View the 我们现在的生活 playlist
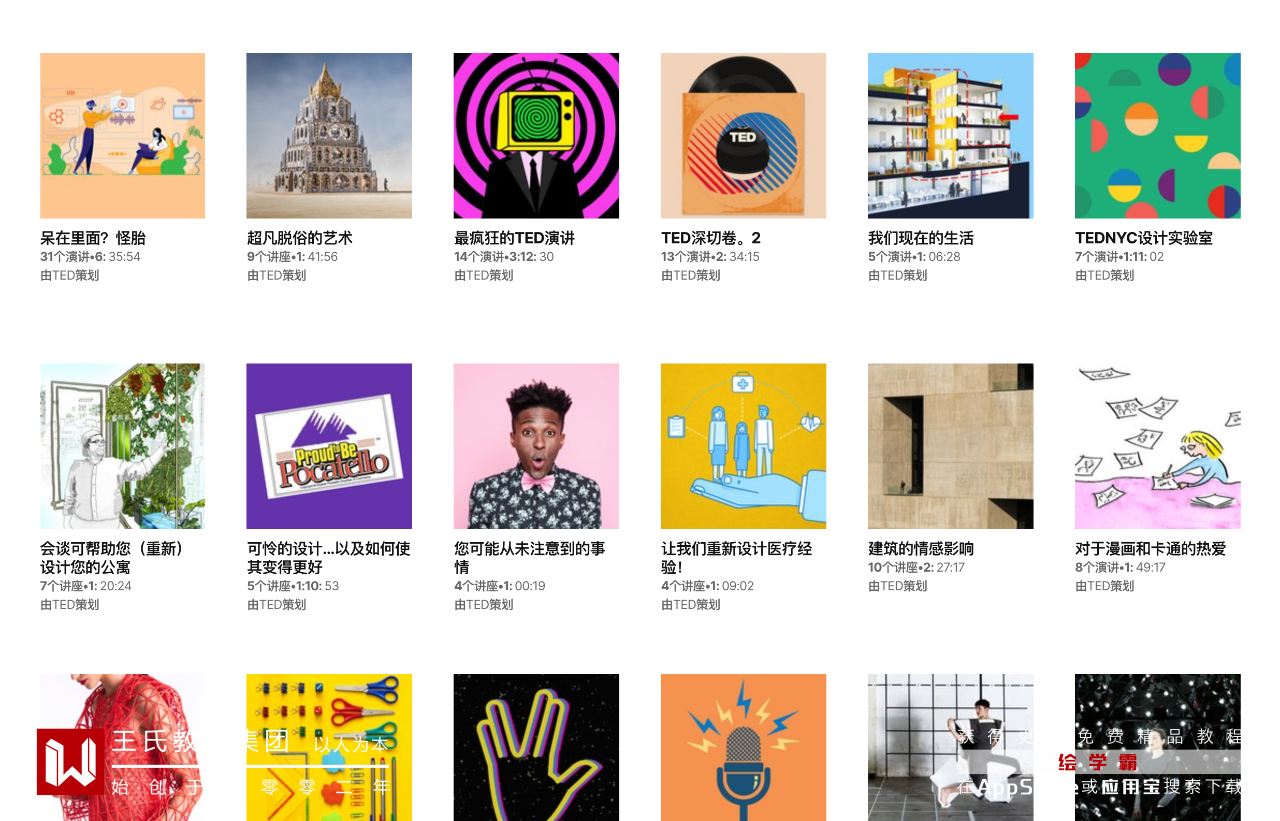1280x821 pixels. (x=950, y=136)
